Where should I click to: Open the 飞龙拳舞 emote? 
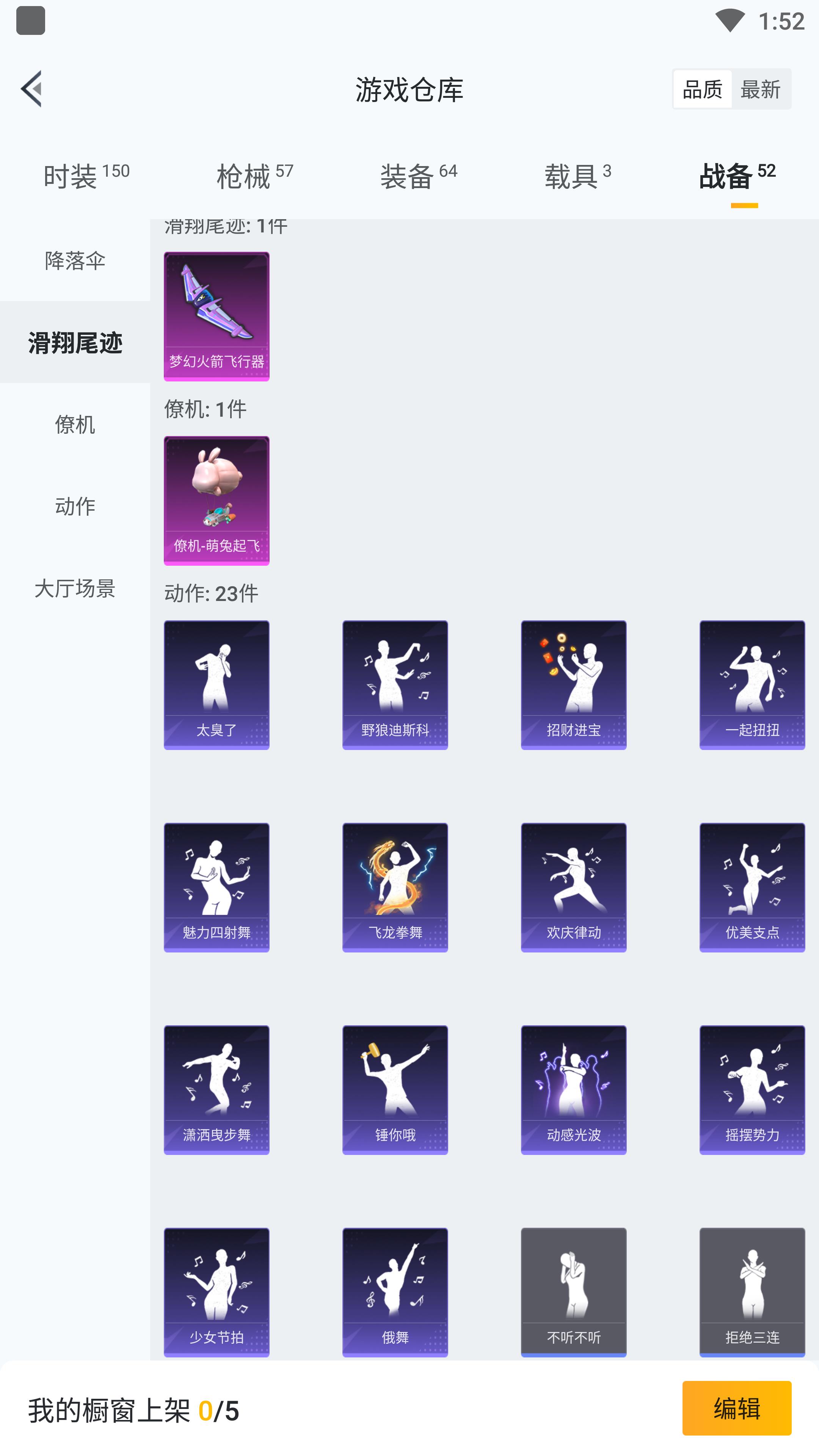[x=394, y=887]
